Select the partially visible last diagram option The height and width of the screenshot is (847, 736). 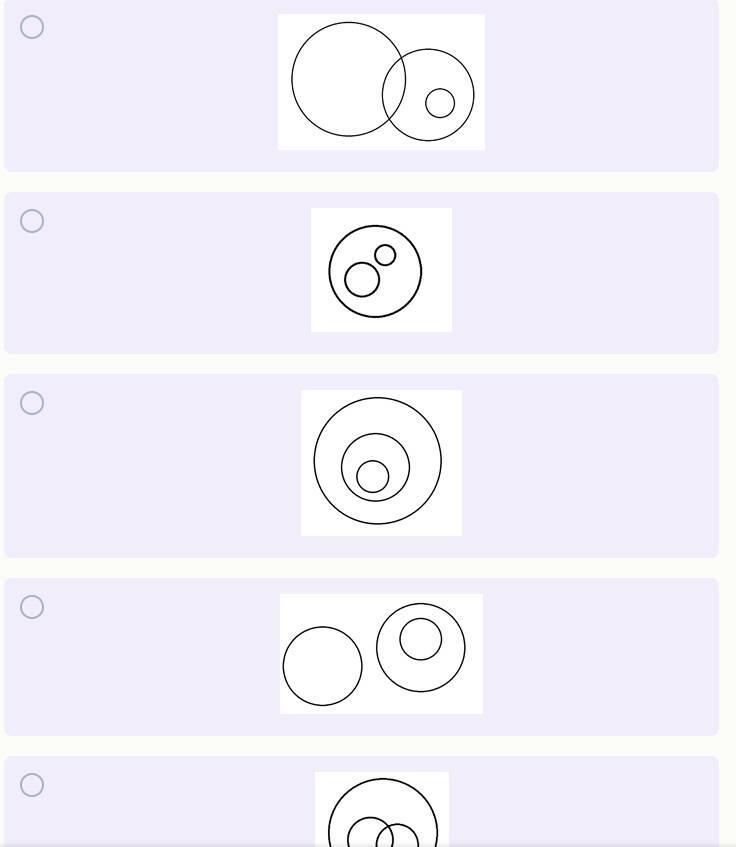point(32,785)
